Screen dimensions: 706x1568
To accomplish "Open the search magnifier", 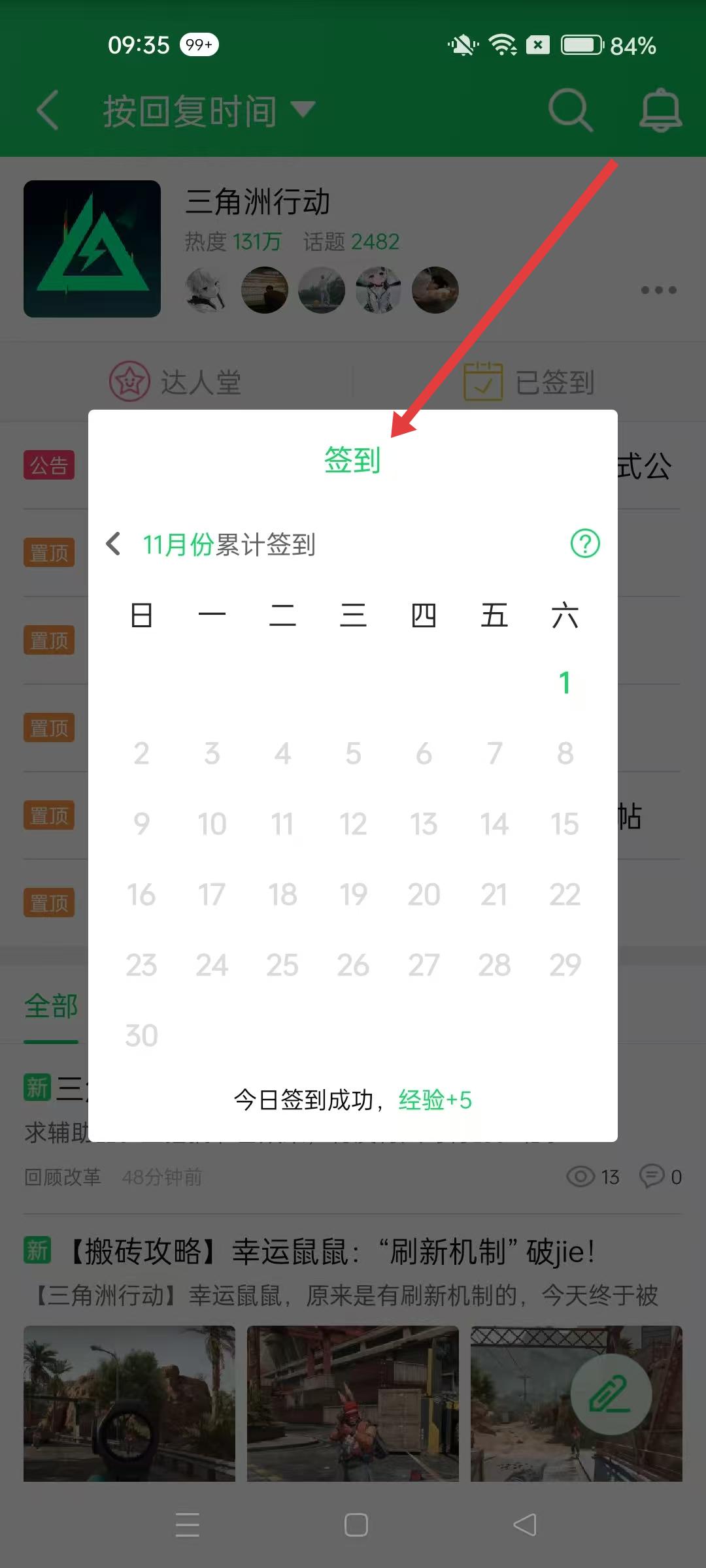I will (570, 110).
